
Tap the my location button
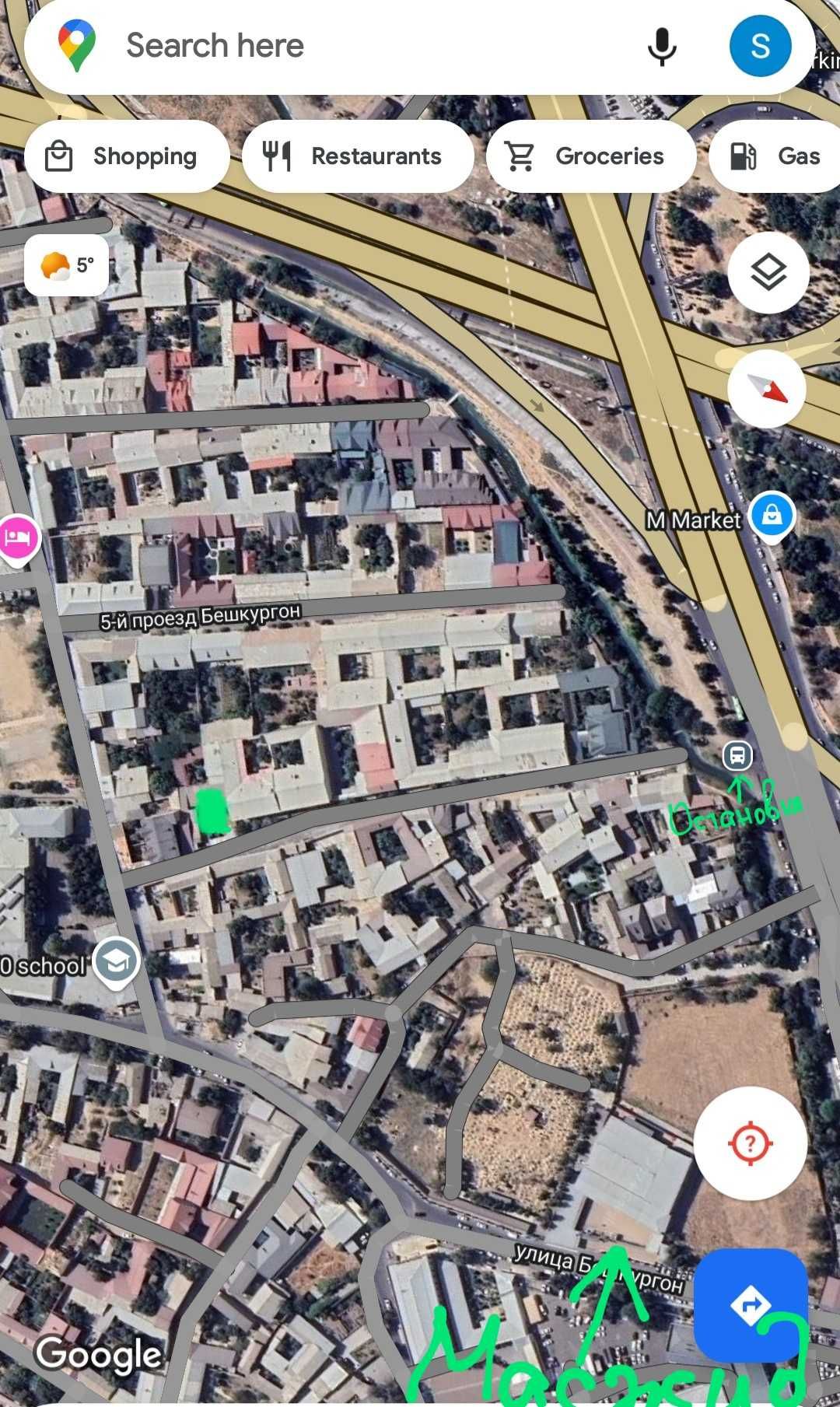click(x=750, y=1143)
